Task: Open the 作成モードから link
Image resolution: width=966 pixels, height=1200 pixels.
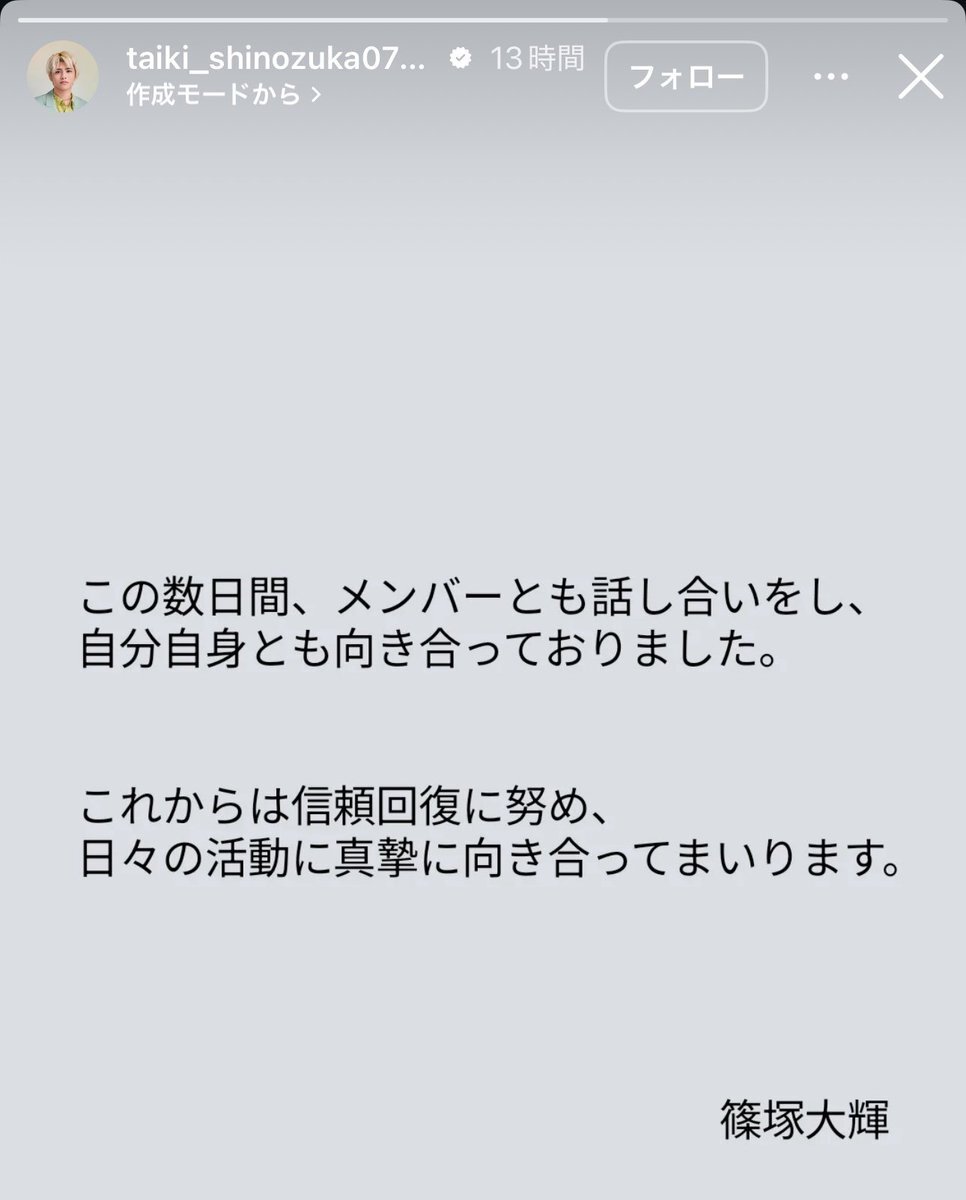Action: (x=224, y=95)
